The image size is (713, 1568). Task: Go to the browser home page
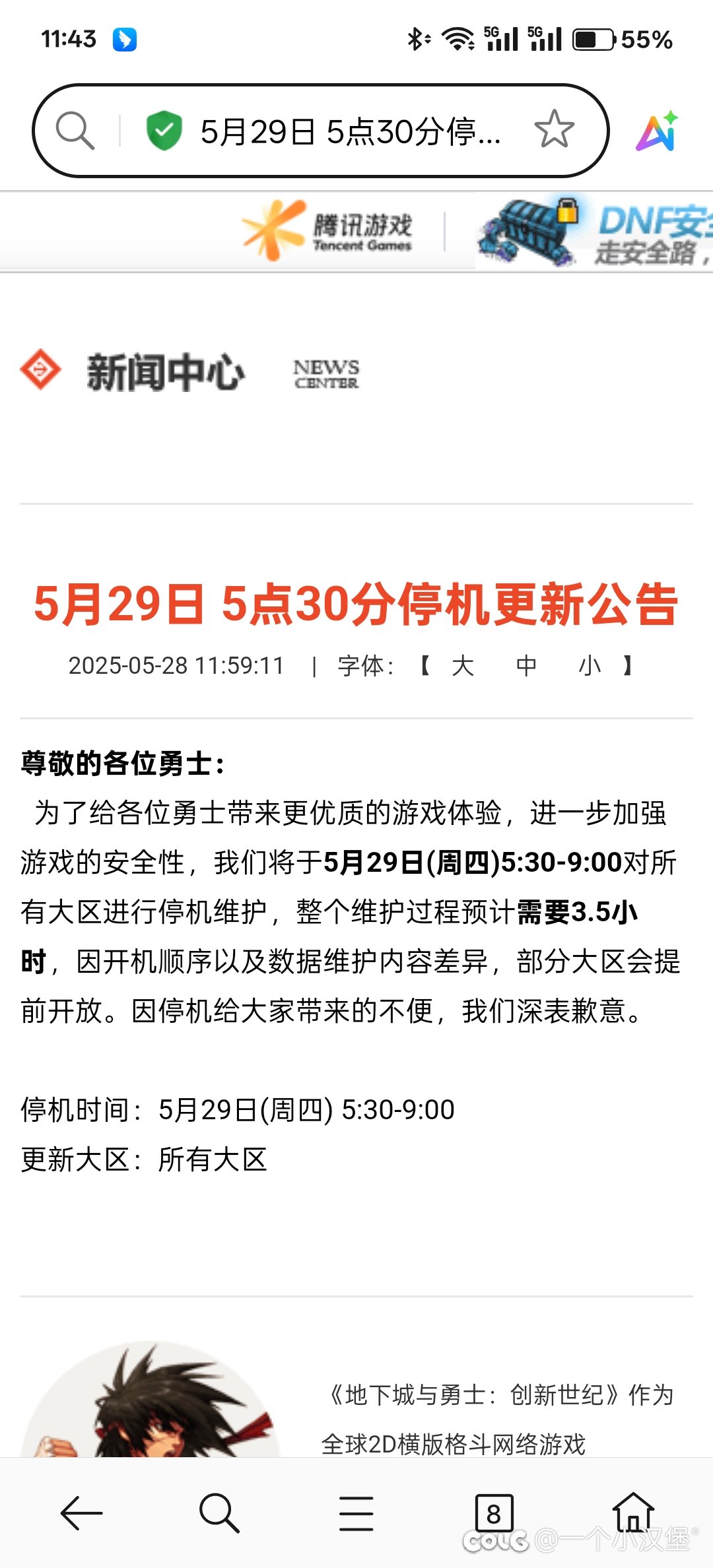[632, 1511]
